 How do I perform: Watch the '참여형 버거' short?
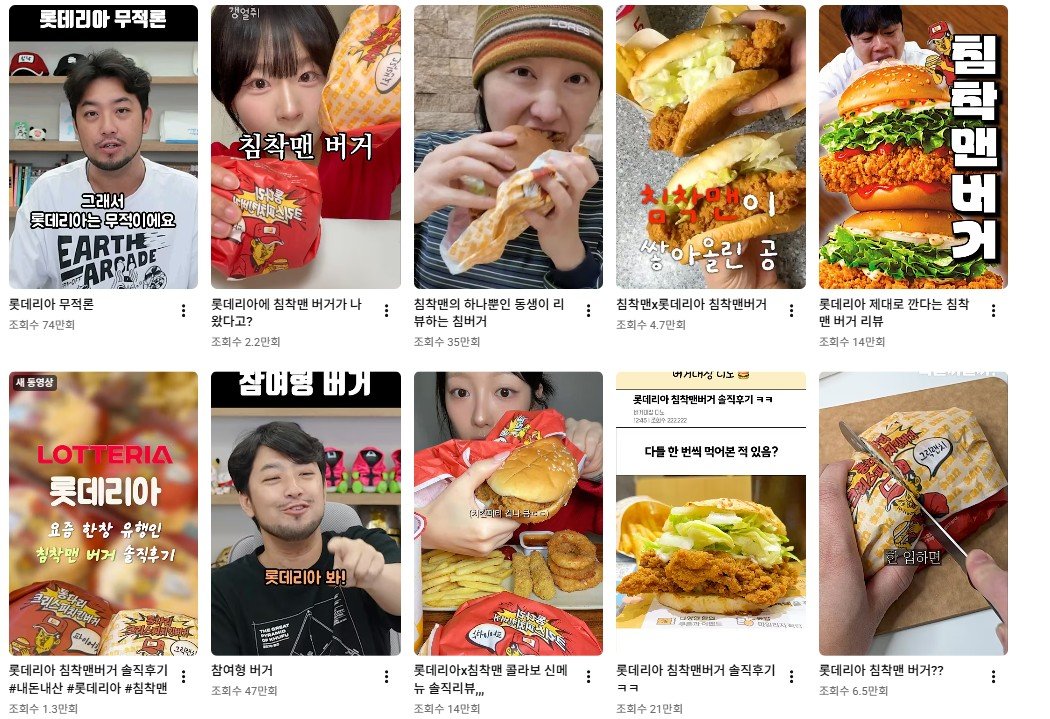[x=305, y=514]
